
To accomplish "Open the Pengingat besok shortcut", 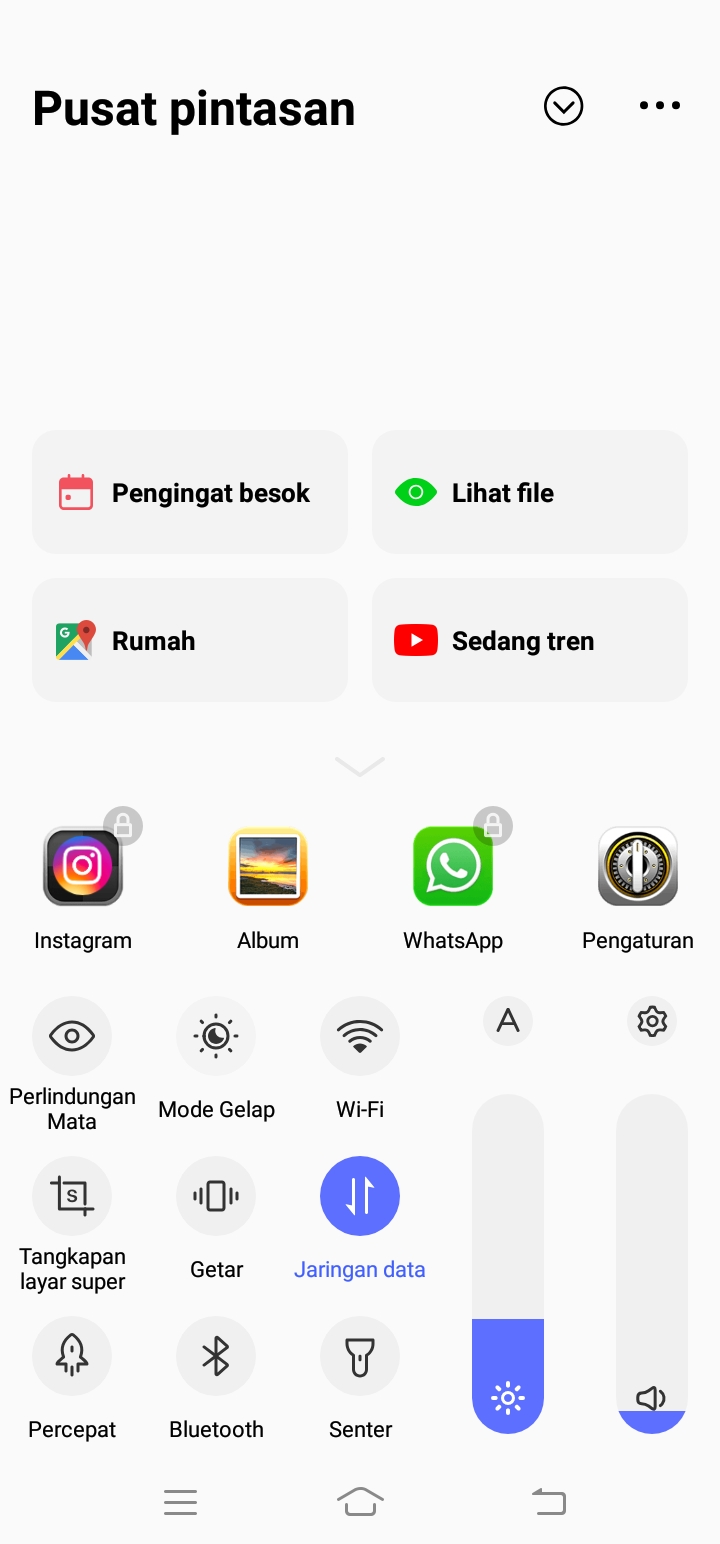I will point(190,492).
